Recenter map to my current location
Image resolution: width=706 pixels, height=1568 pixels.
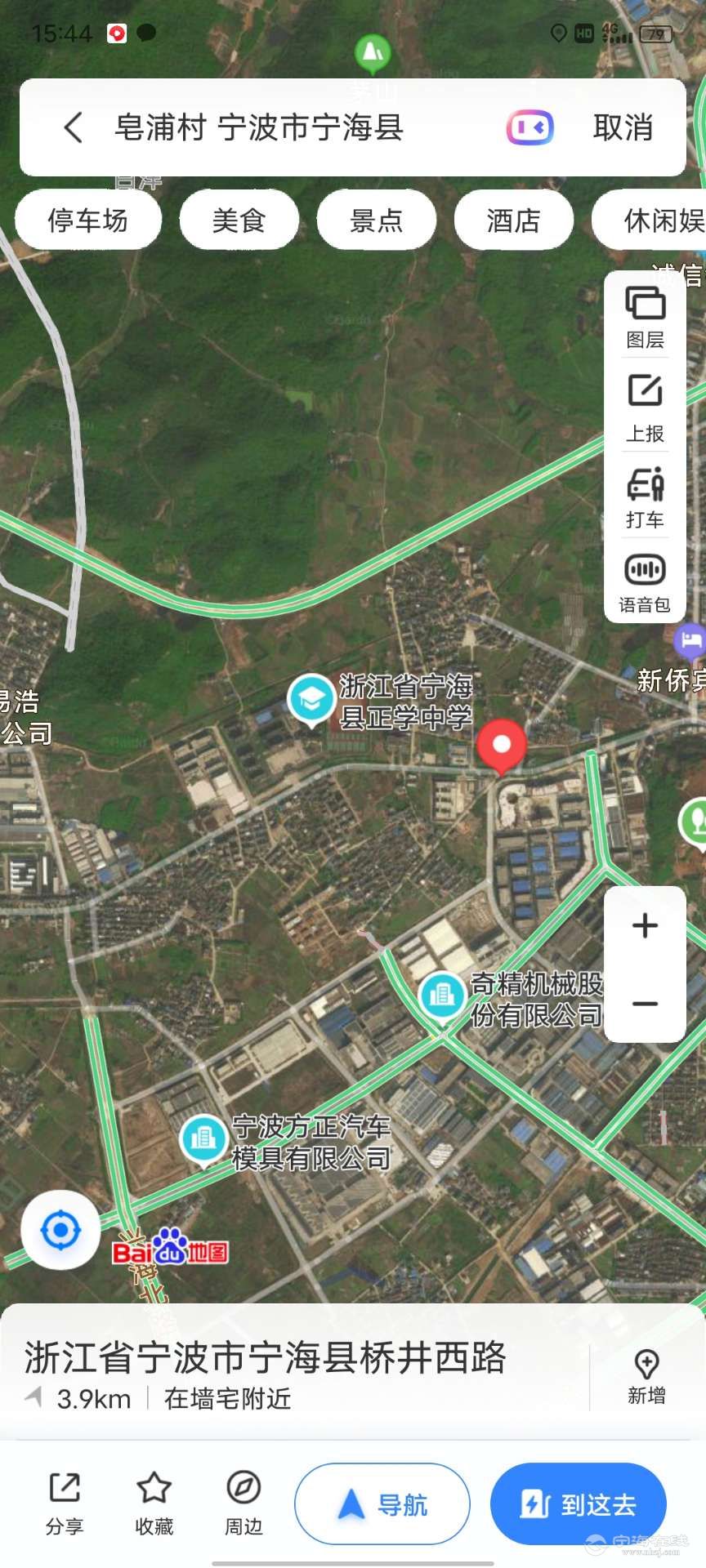coord(60,1230)
